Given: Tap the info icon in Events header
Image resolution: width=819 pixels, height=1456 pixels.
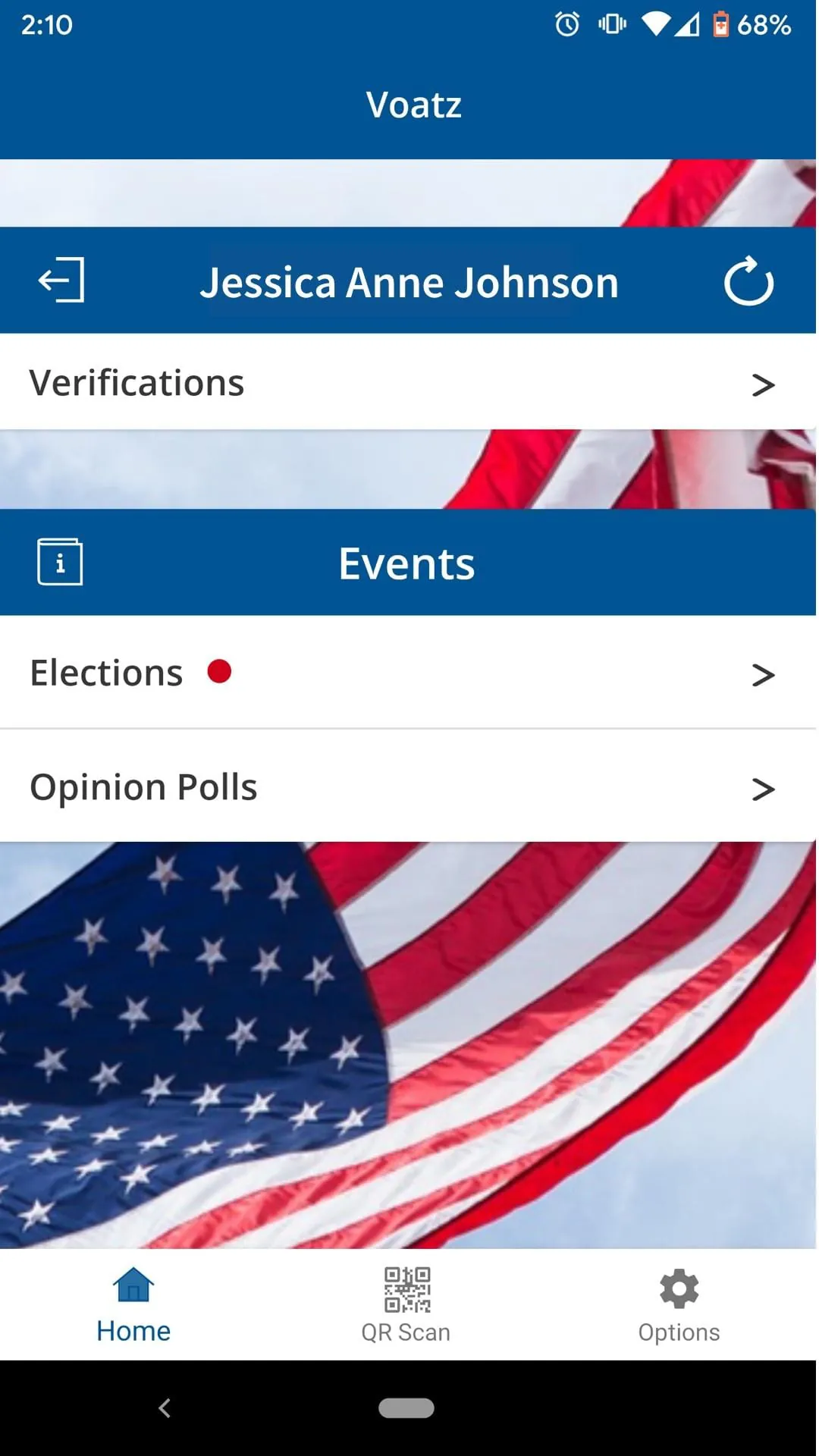Looking at the screenshot, I should [x=60, y=562].
